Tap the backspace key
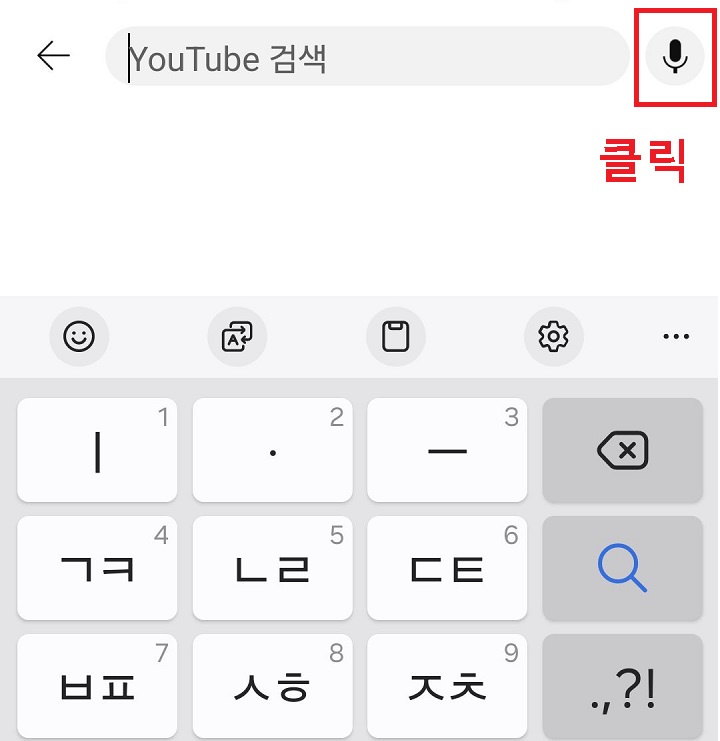Image resolution: width=720 pixels, height=741 pixels. [x=622, y=450]
